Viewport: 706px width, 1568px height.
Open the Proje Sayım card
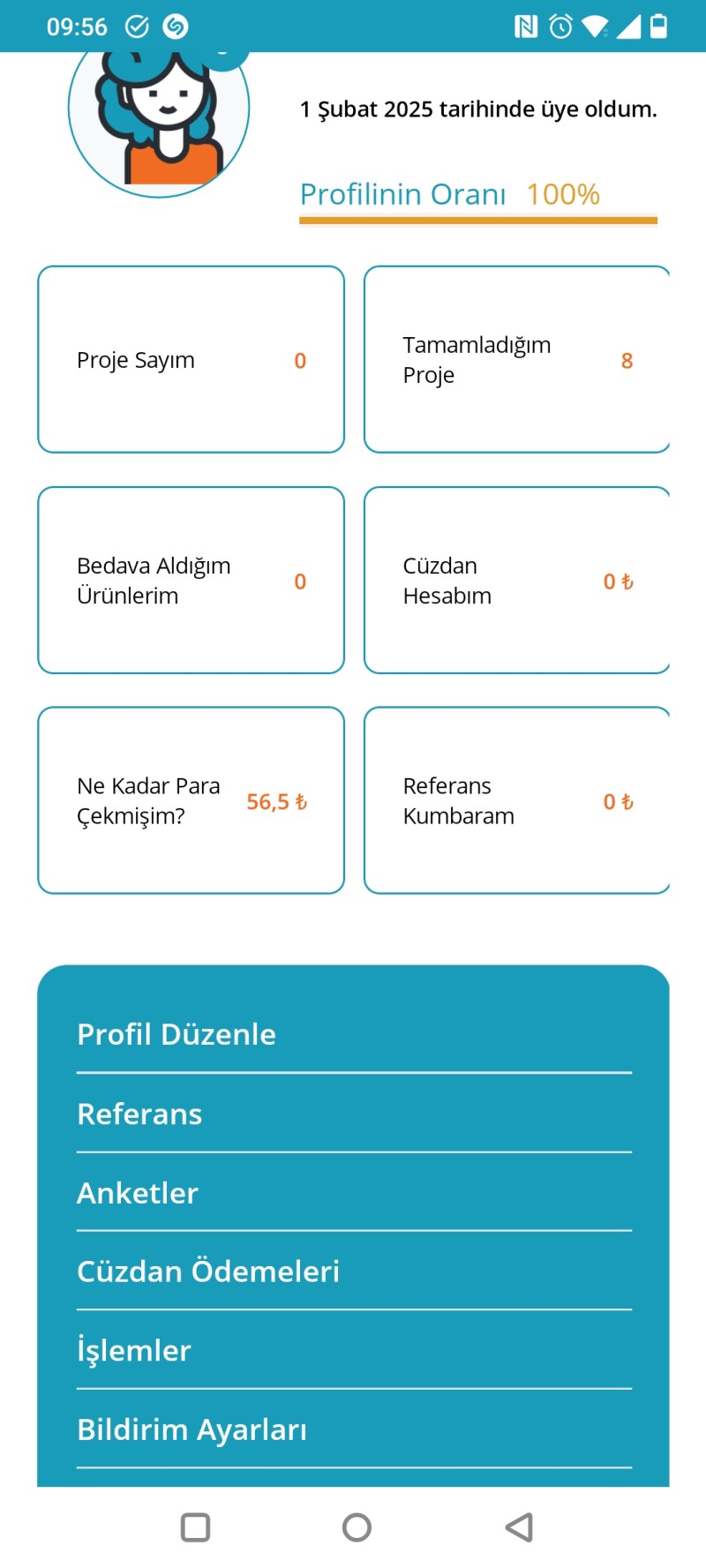pyautogui.click(x=191, y=360)
